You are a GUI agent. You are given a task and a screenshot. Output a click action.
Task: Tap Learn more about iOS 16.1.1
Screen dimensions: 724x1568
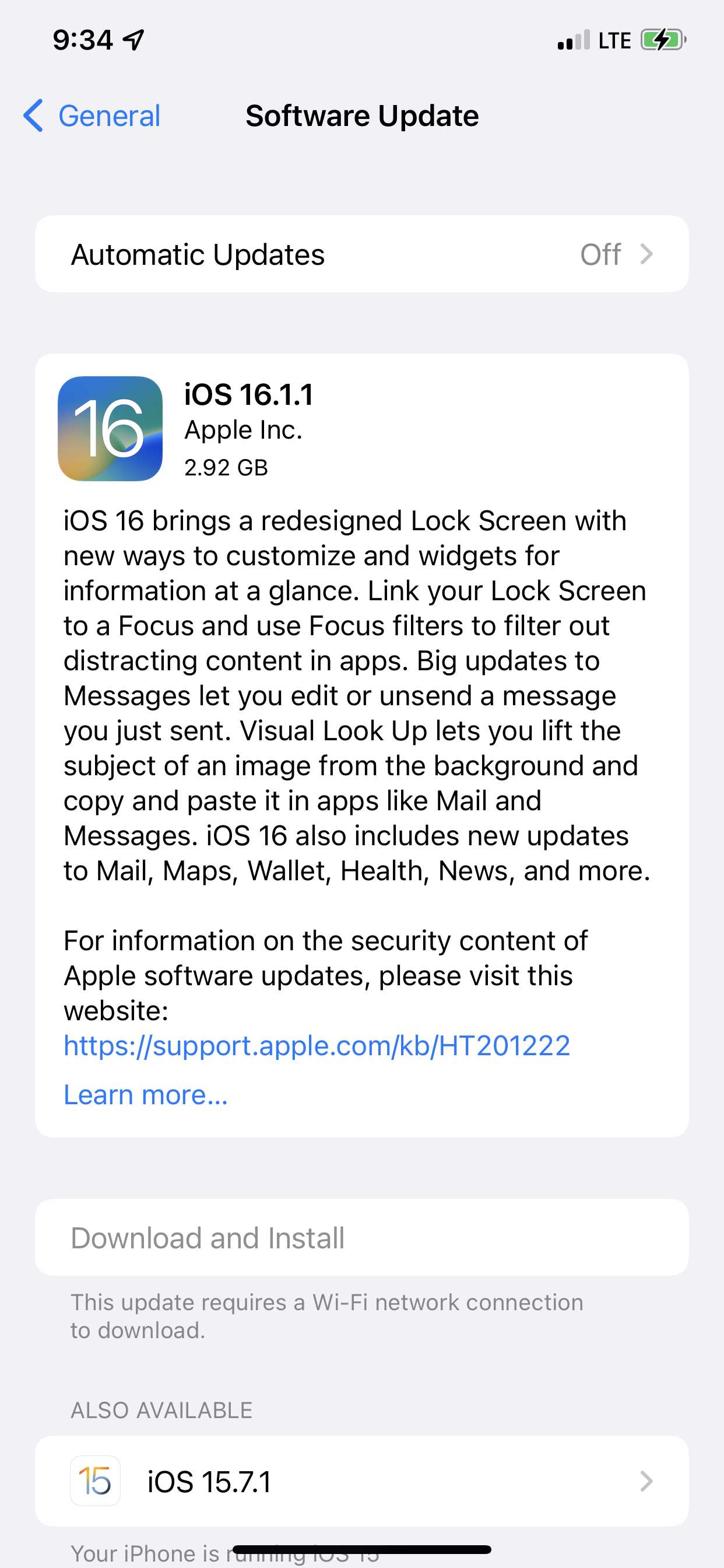click(146, 1094)
